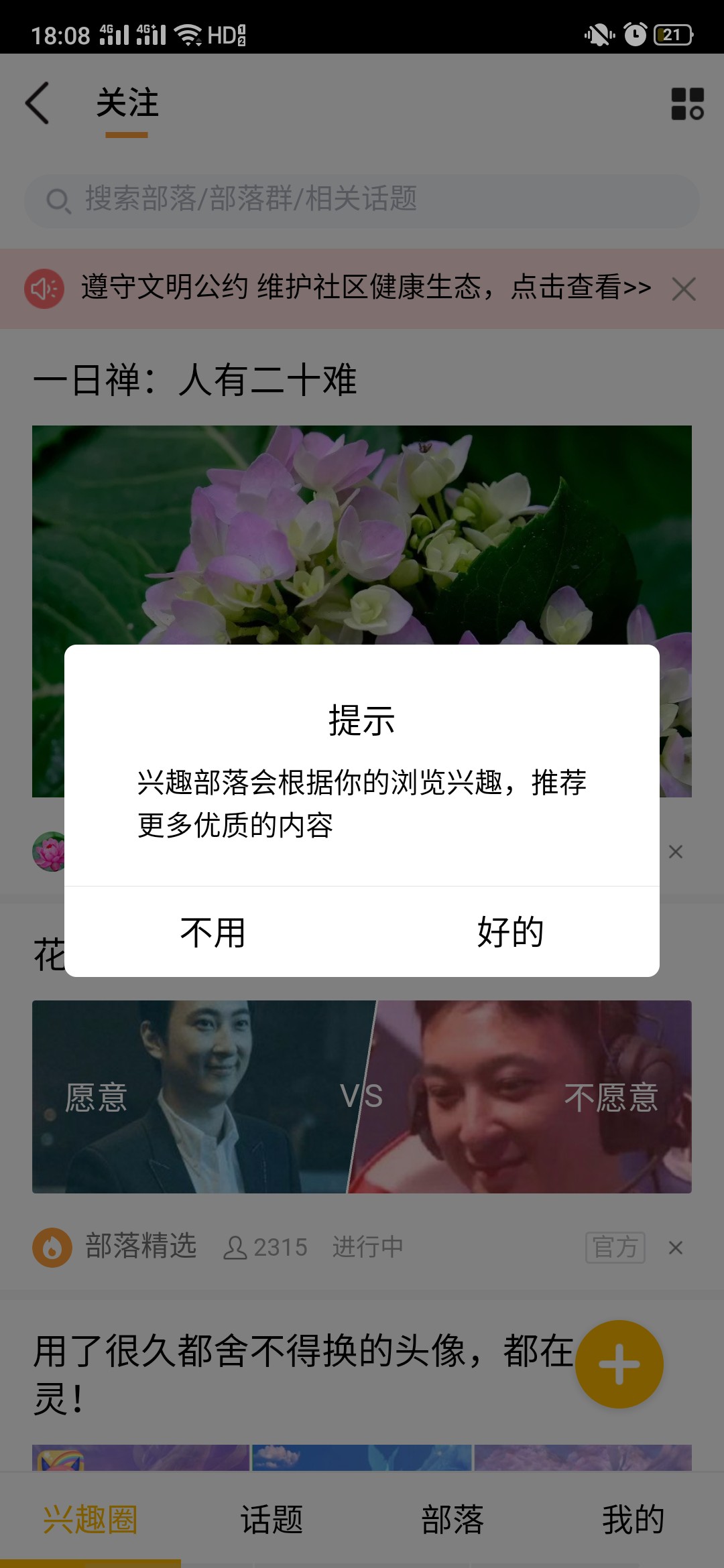
Task: Select the 关注 top tab
Action: [x=127, y=104]
